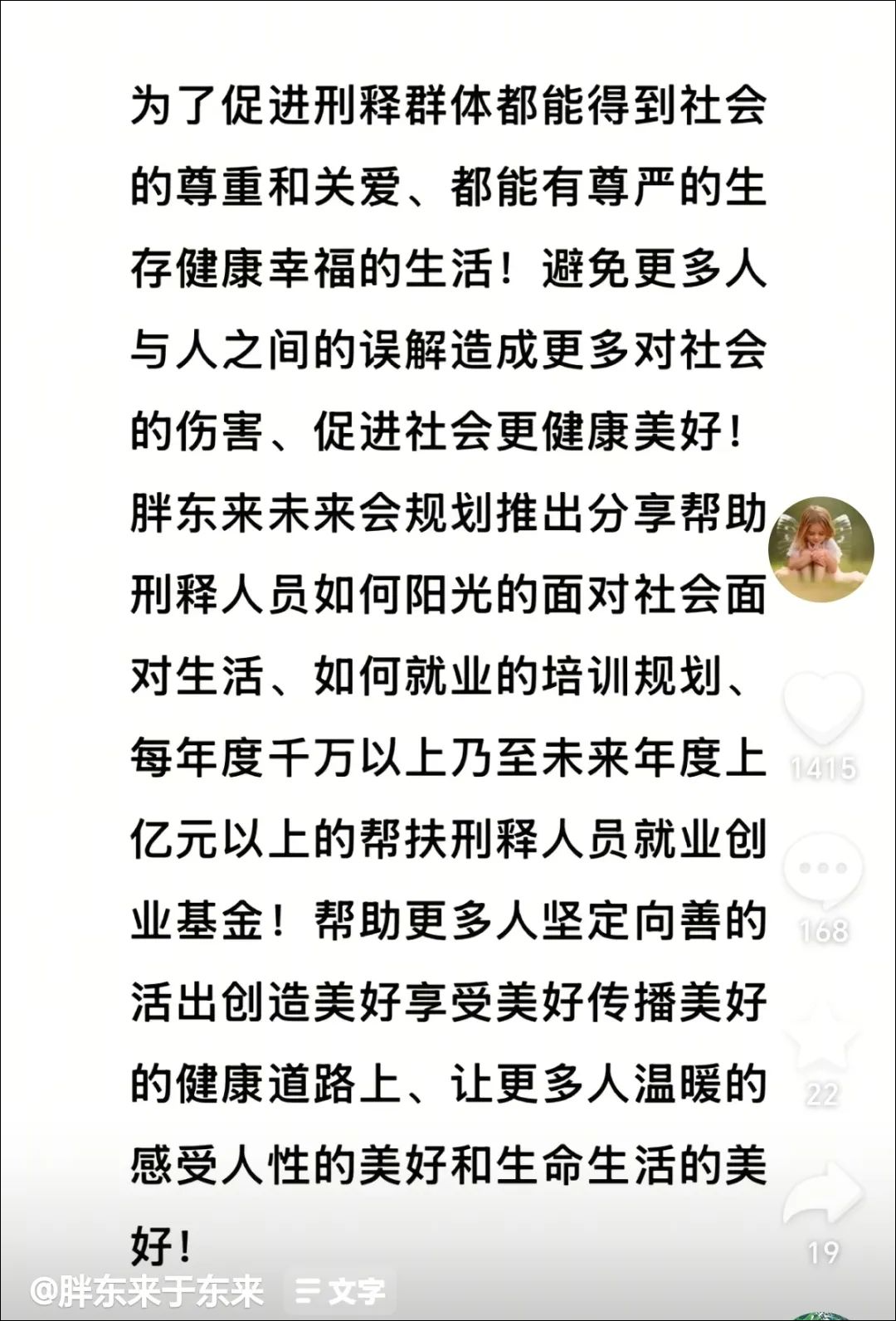Open the author's profile picture
Viewport: 896px width, 1321px height.
click(821, 549)
